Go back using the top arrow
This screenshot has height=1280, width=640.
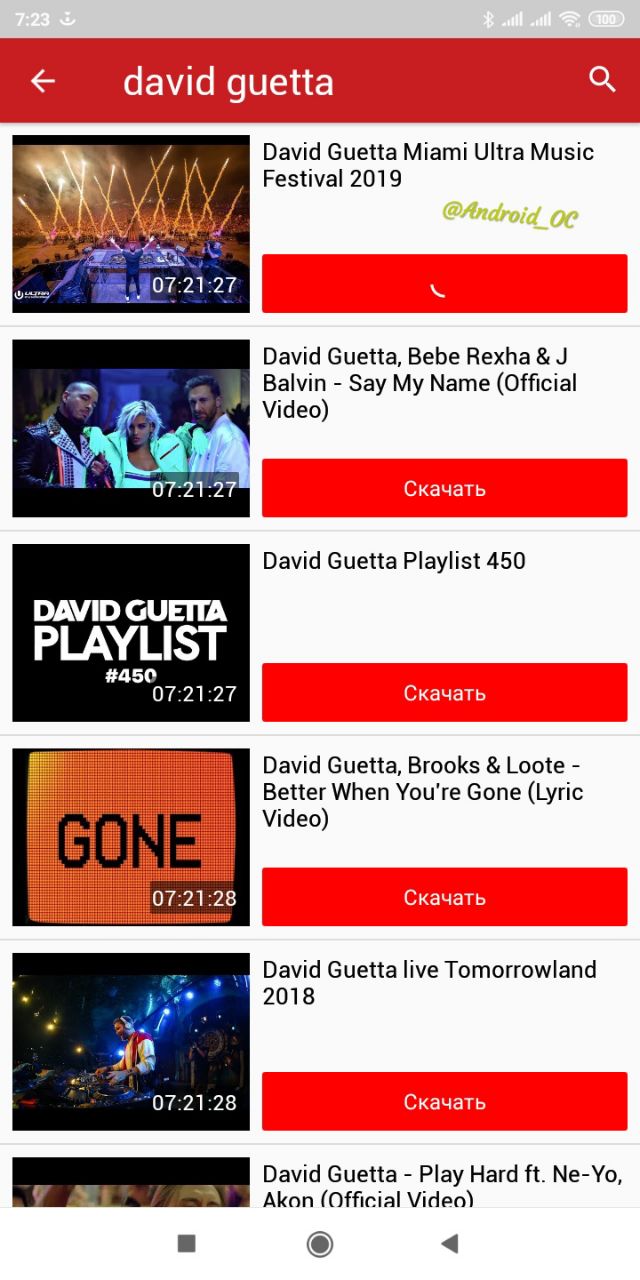click(x=43, y=81)
